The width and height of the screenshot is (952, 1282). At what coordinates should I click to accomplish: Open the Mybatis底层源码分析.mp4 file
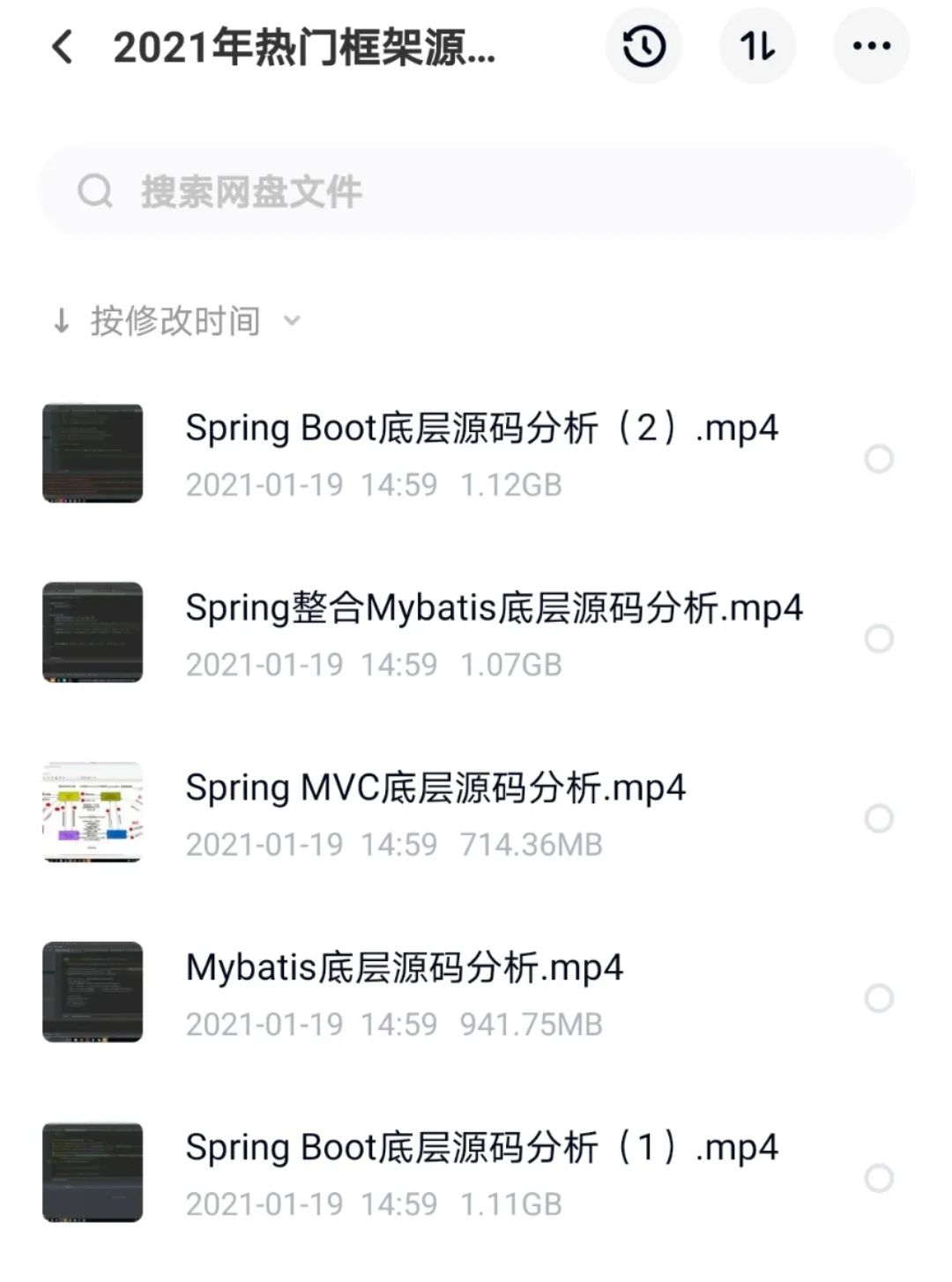[x=404, y=969]
